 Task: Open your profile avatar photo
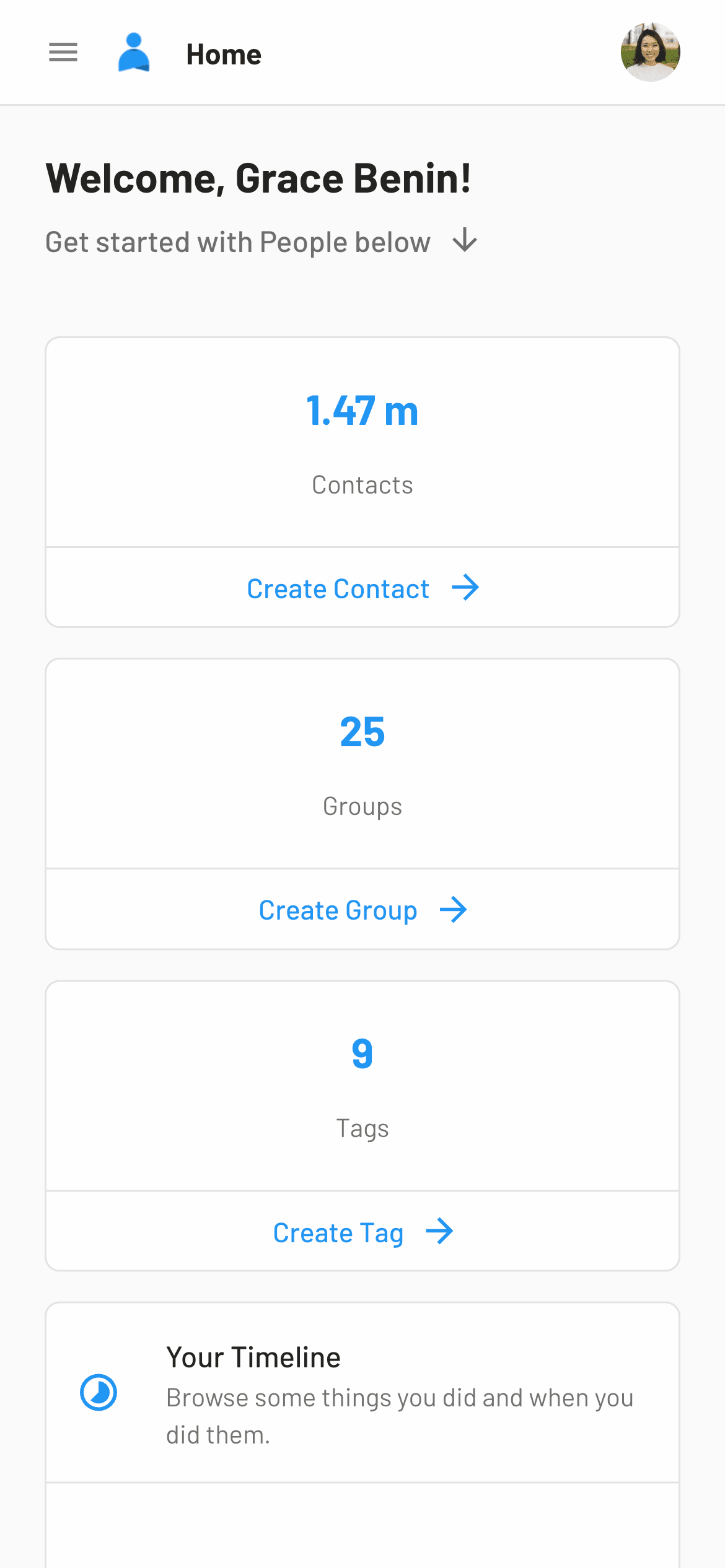650,53
